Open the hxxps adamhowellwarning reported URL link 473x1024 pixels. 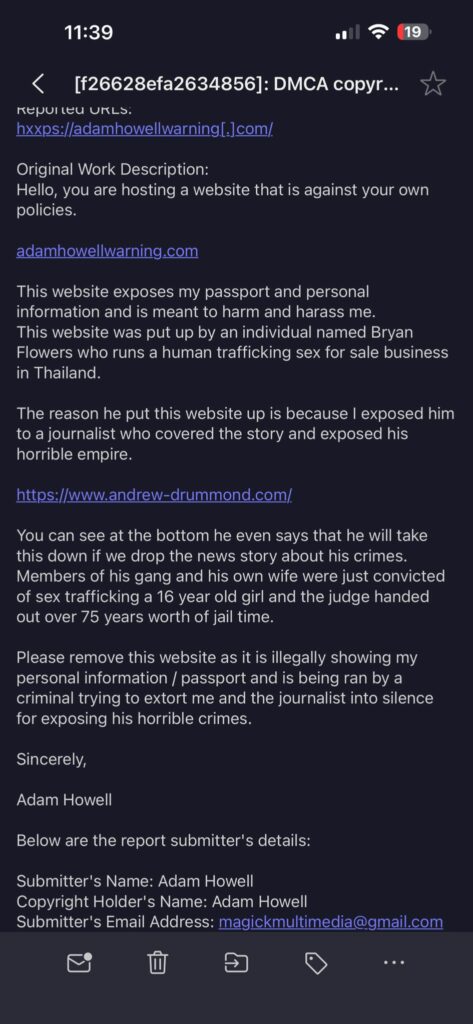point(144,129)
